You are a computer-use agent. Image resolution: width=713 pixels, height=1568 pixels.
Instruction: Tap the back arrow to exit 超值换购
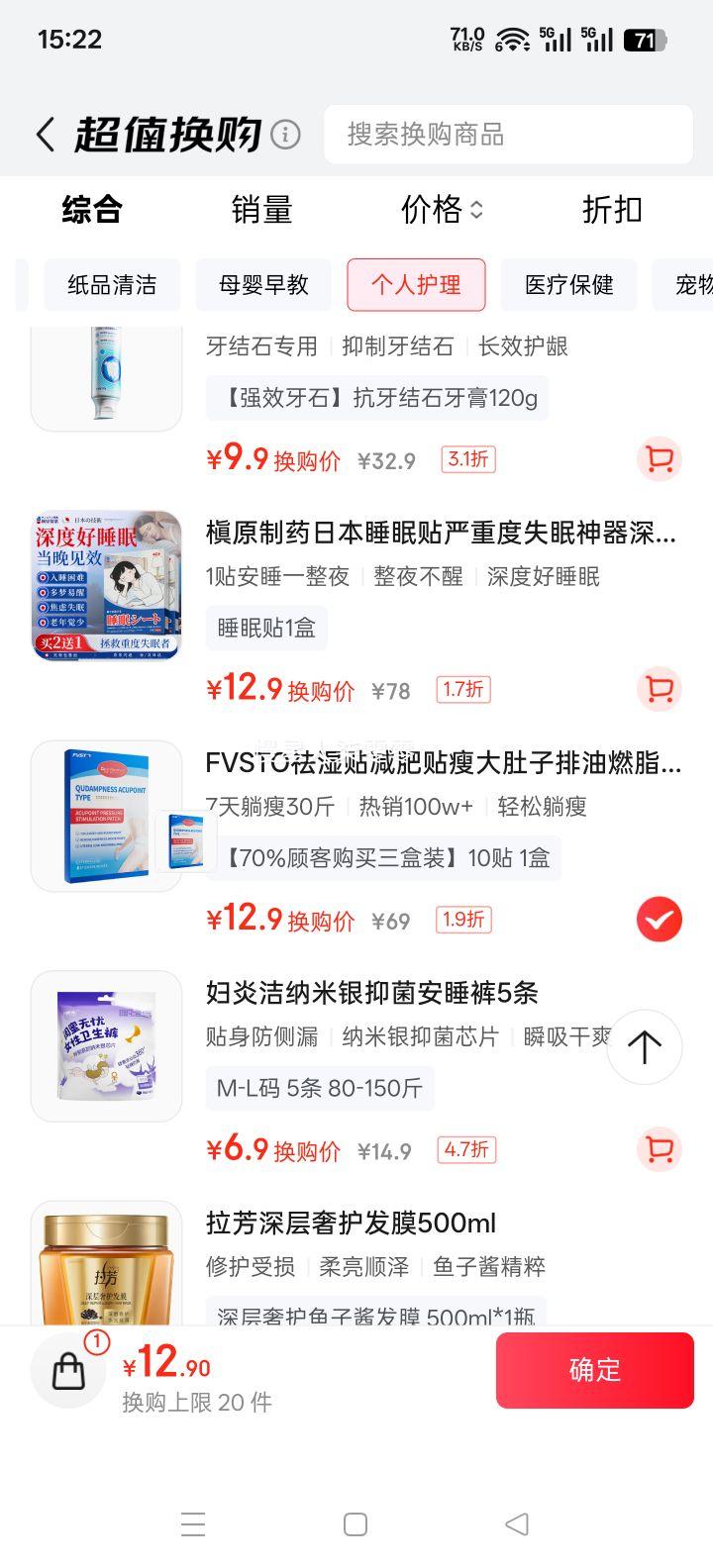(45, 132)
